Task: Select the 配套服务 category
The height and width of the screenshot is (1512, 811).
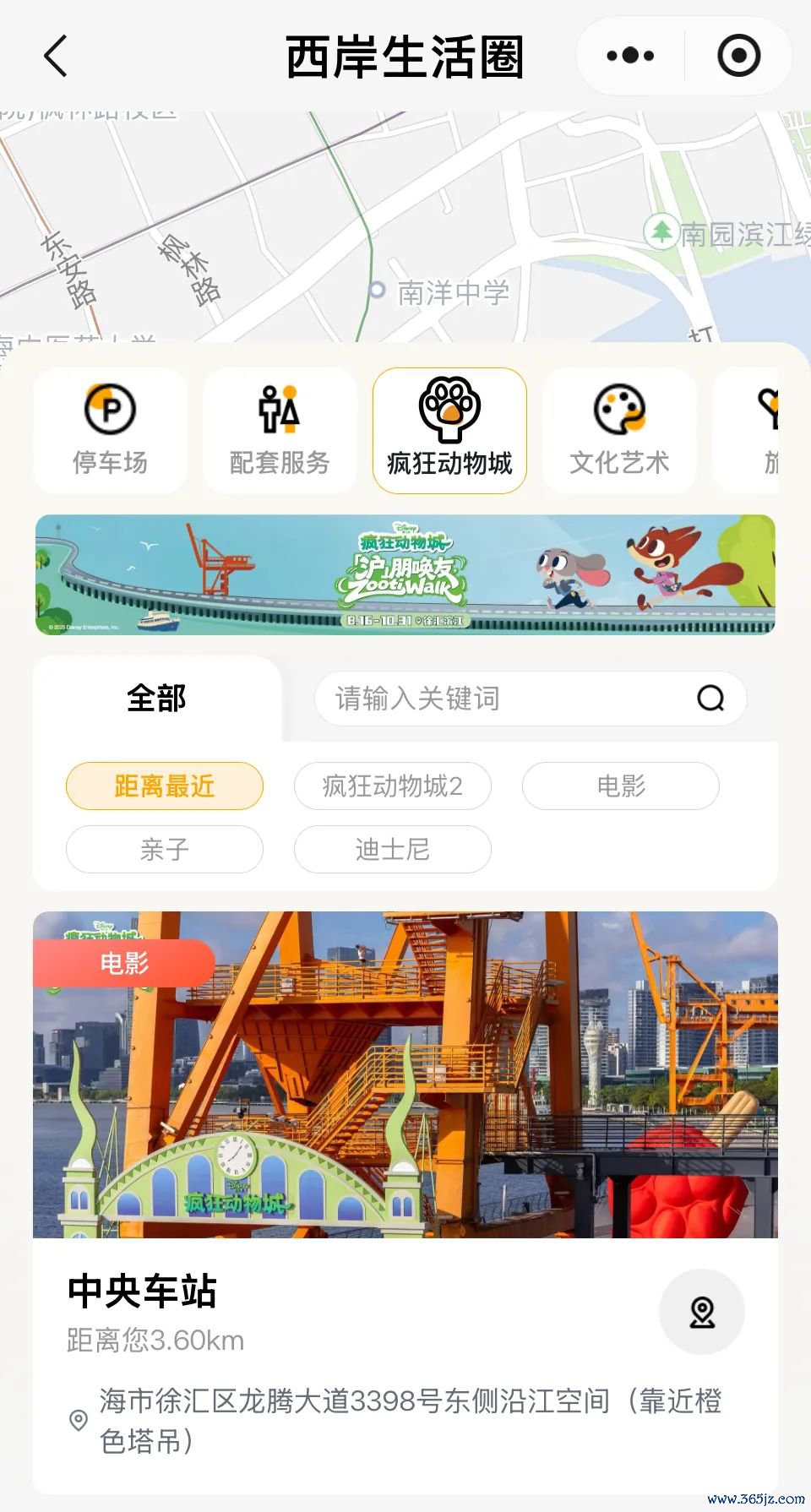Action: tap(280, 430)
